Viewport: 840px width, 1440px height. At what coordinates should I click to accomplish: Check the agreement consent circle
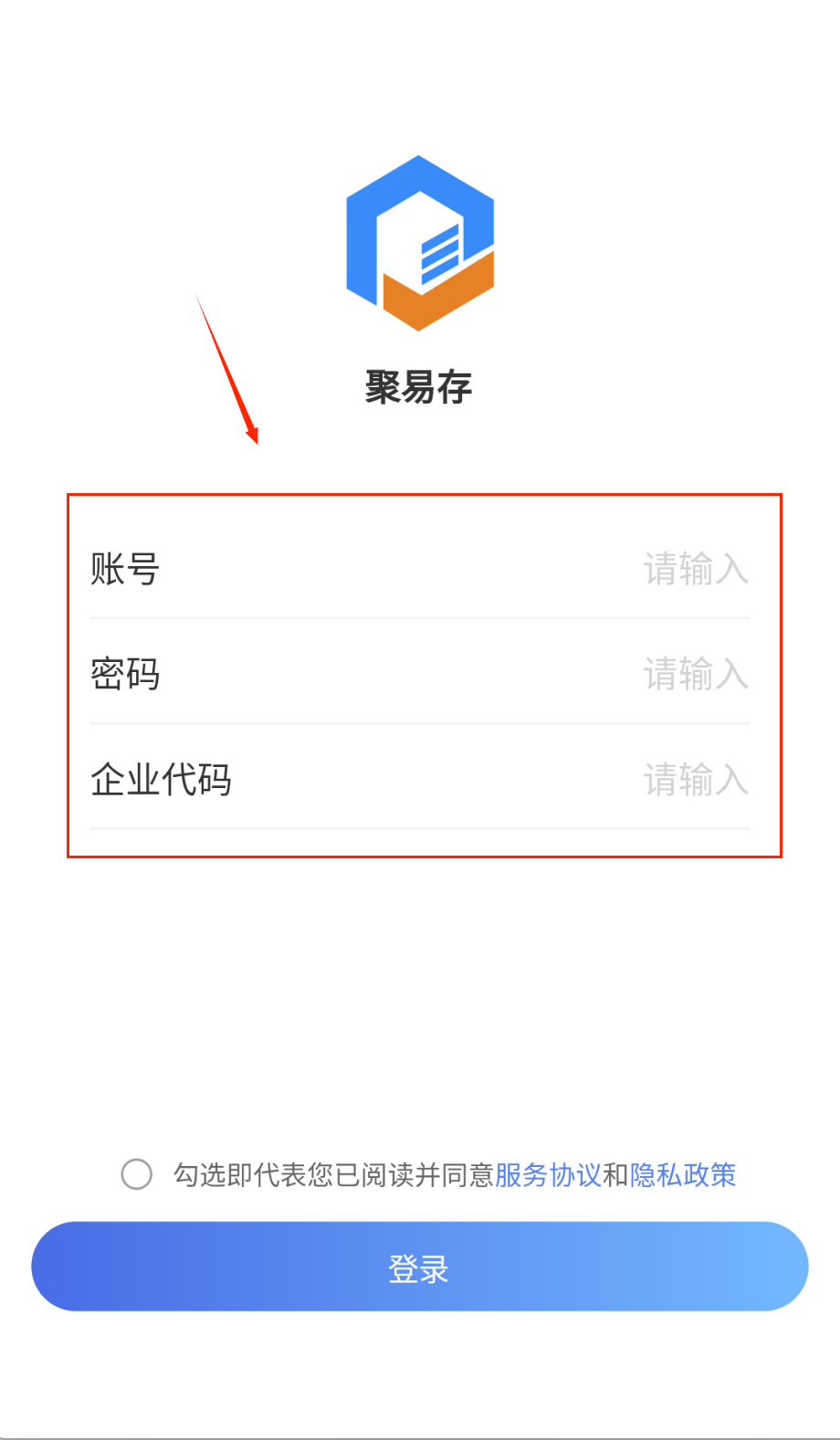(x=137, y=1174)
